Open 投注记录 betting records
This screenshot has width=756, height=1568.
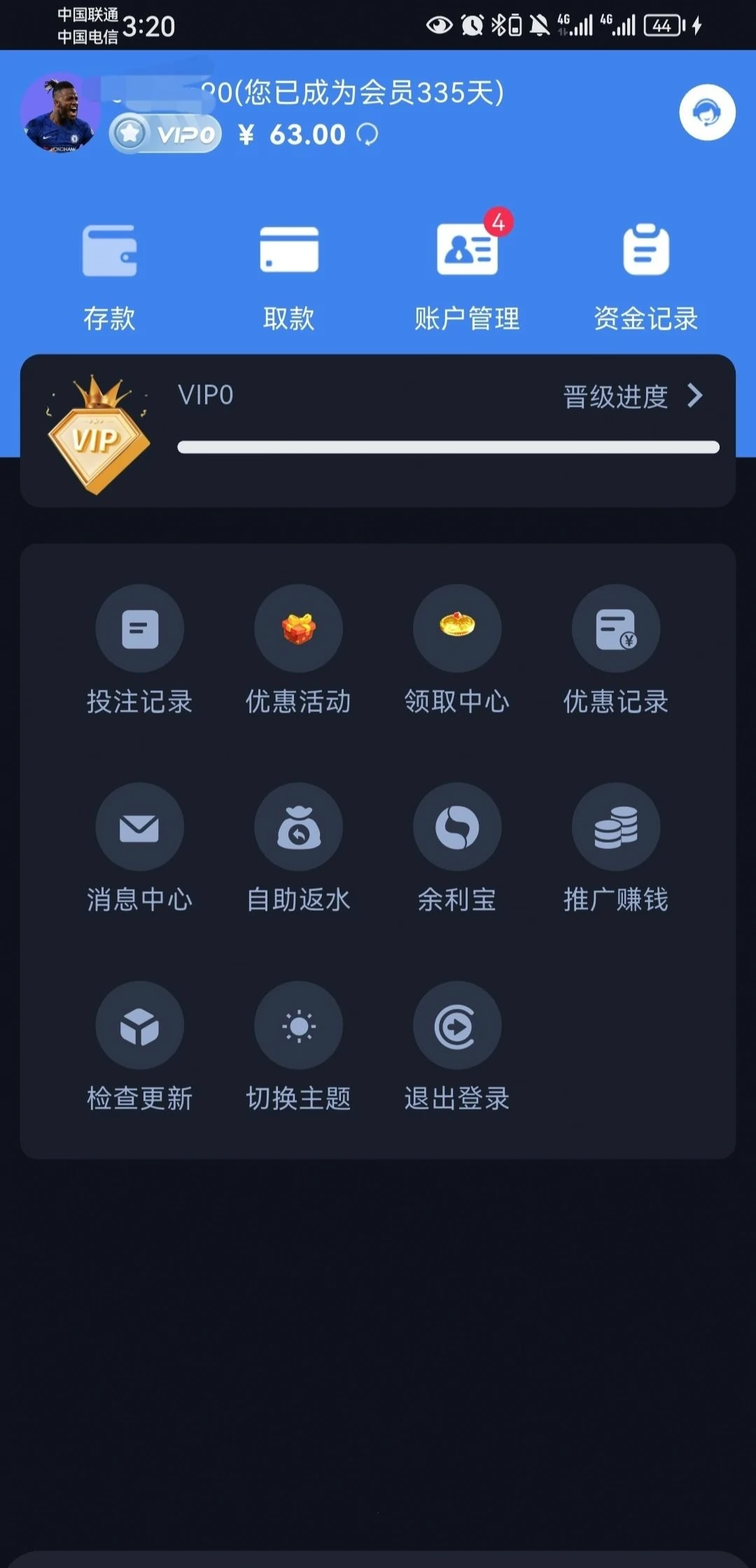140,649
